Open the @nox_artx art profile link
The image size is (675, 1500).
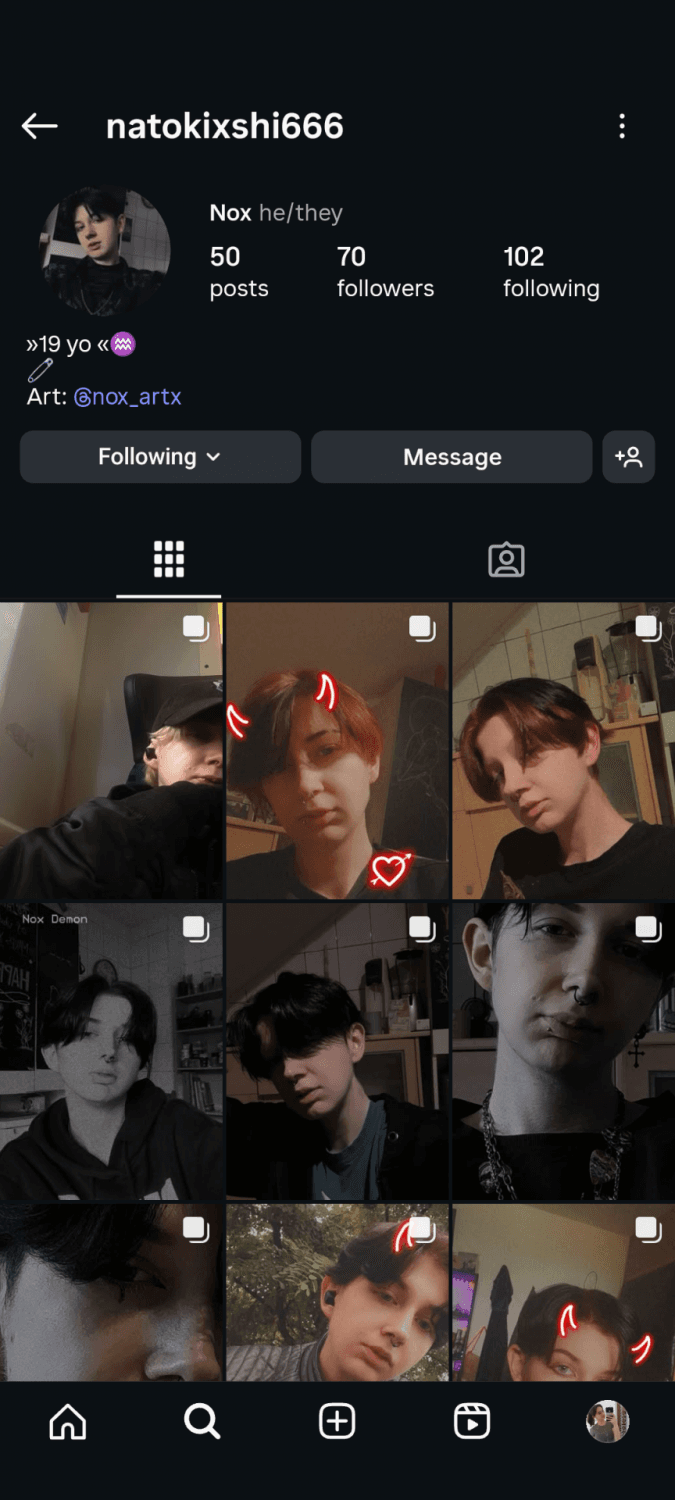pos(128,397)
